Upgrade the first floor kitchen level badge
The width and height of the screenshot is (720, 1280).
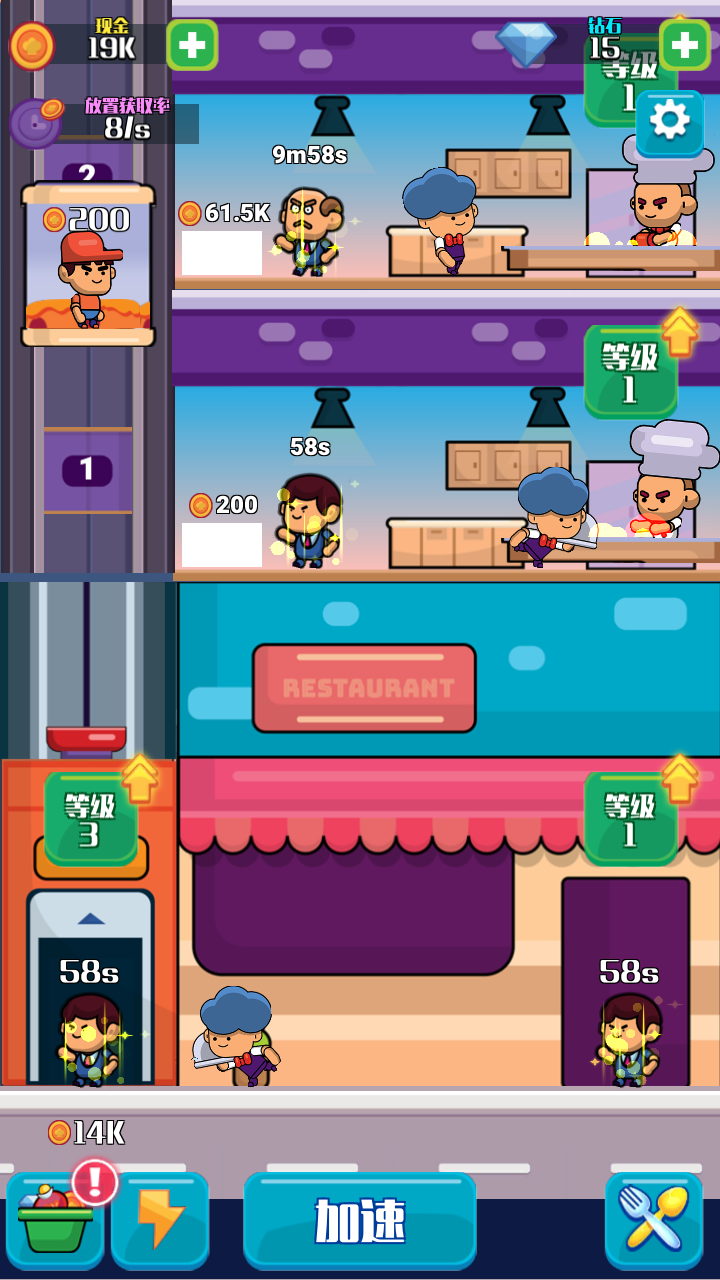click(x=631, y=372)
